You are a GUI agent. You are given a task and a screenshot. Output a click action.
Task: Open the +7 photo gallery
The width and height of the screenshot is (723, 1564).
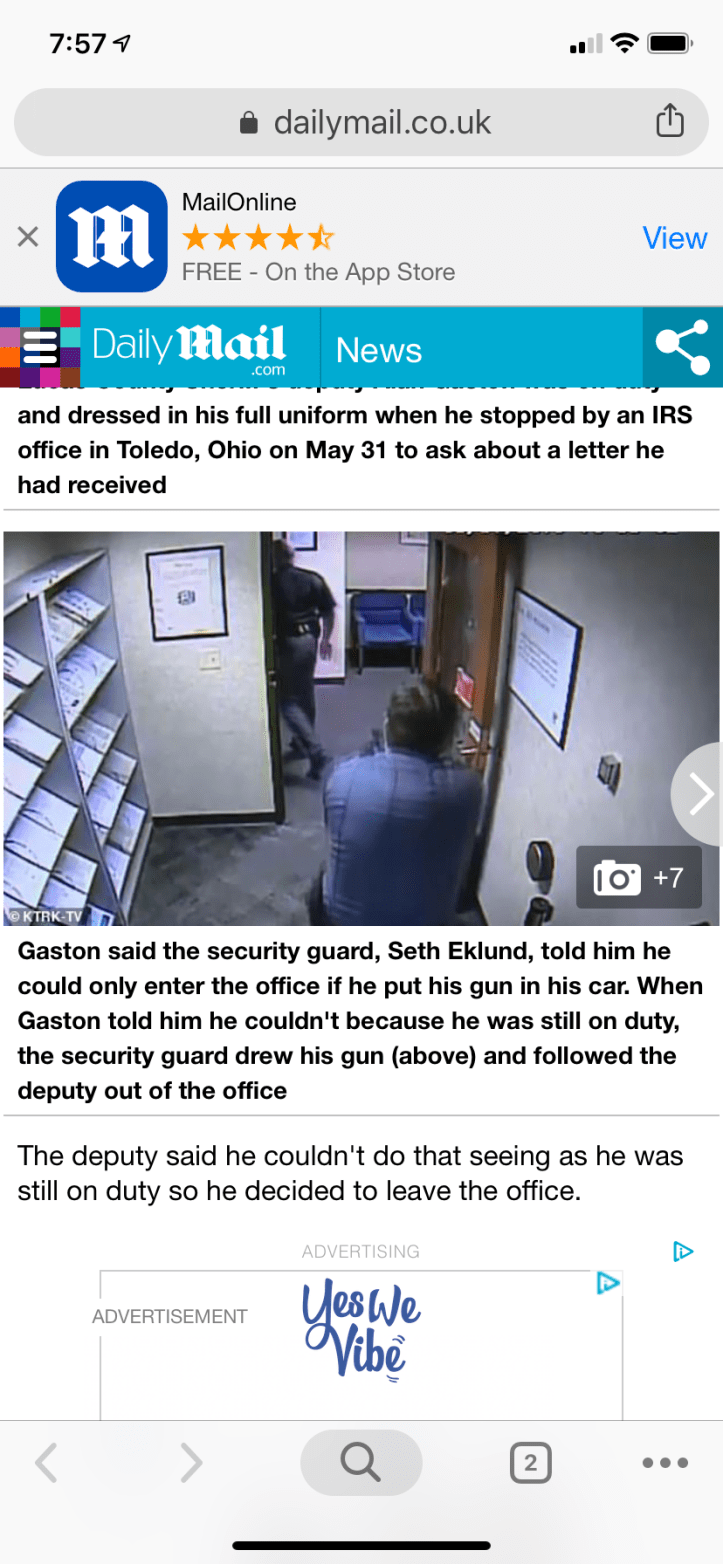[x=639, y=877]
